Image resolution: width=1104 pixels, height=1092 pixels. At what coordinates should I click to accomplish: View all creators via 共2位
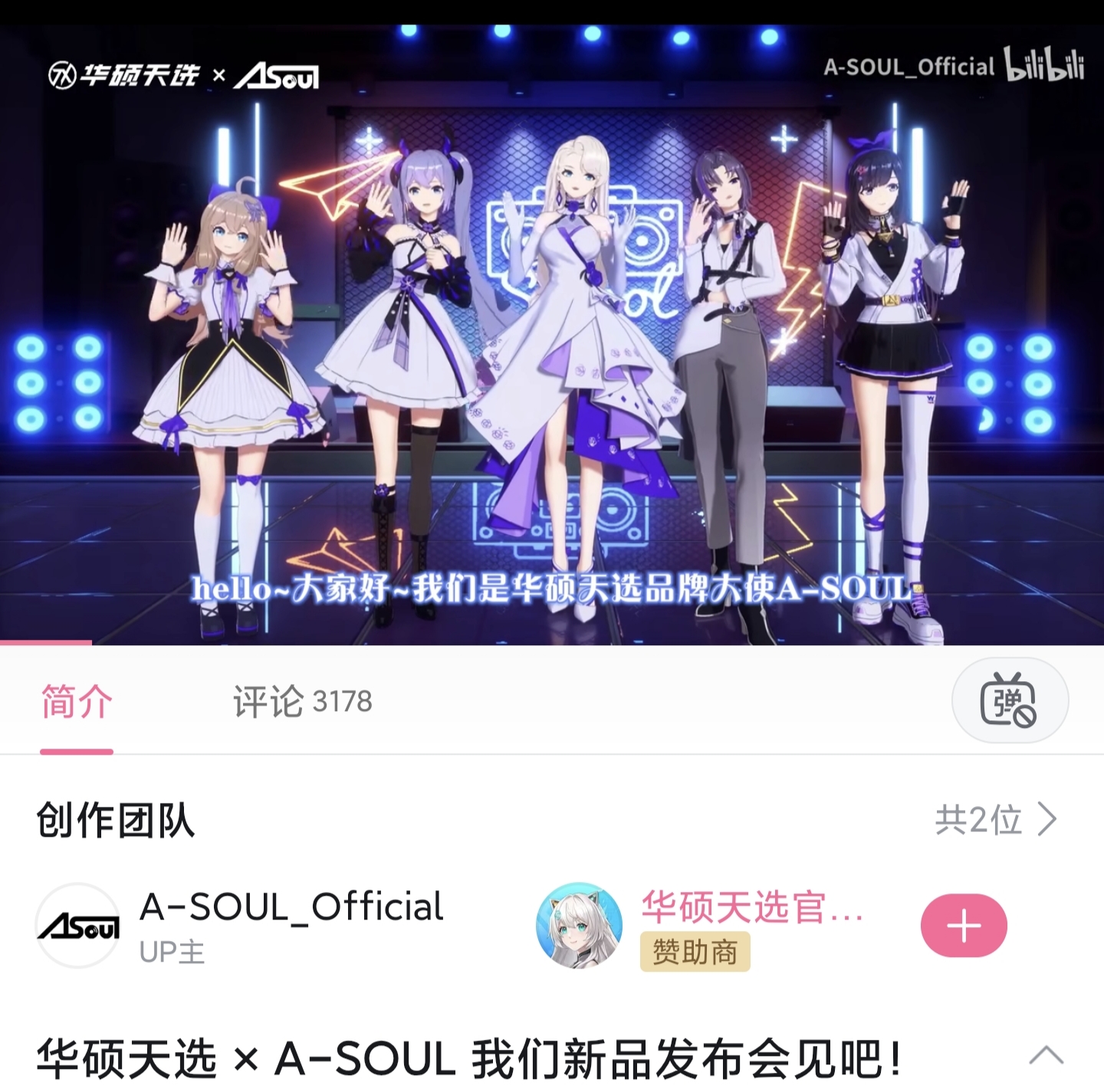pos(996,820)
